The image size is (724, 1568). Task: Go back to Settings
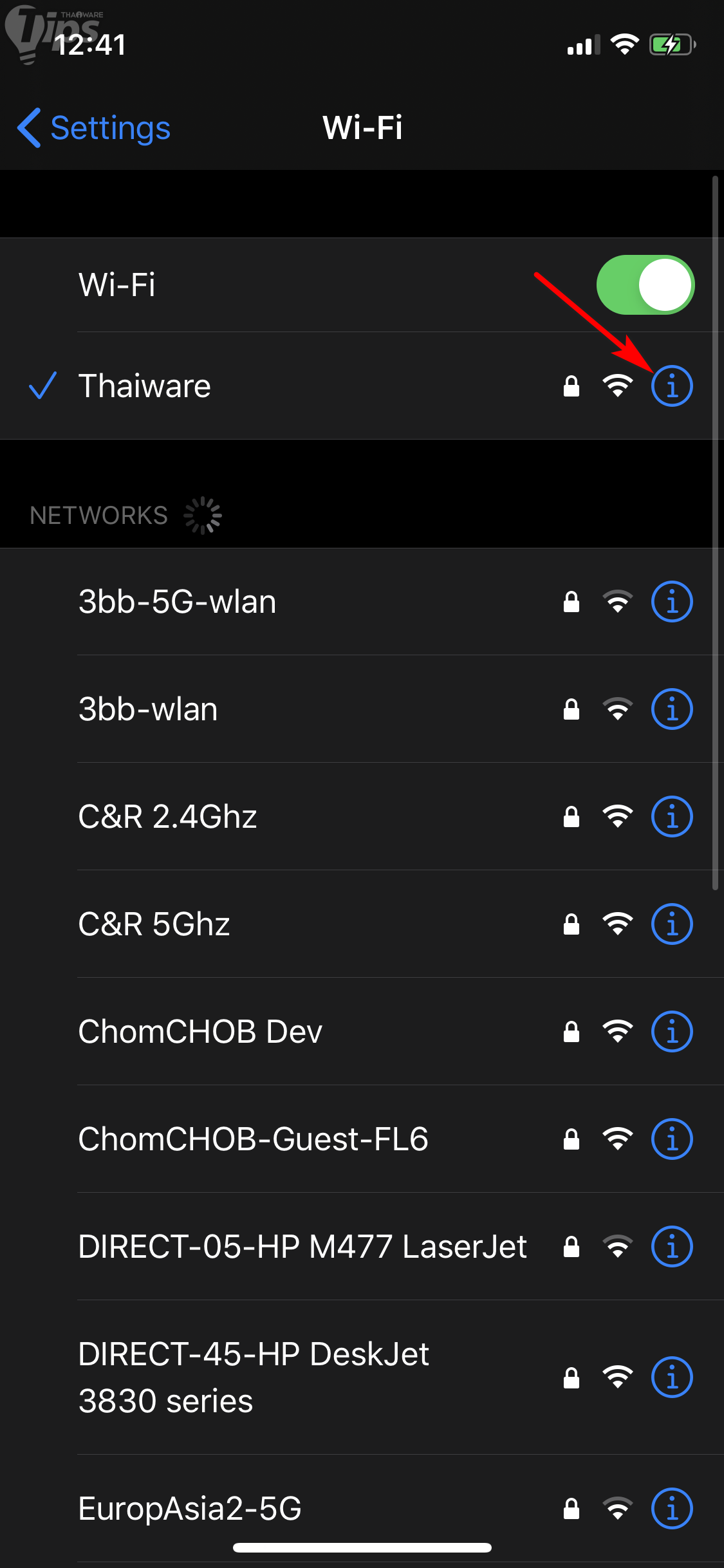coord(94,127)
